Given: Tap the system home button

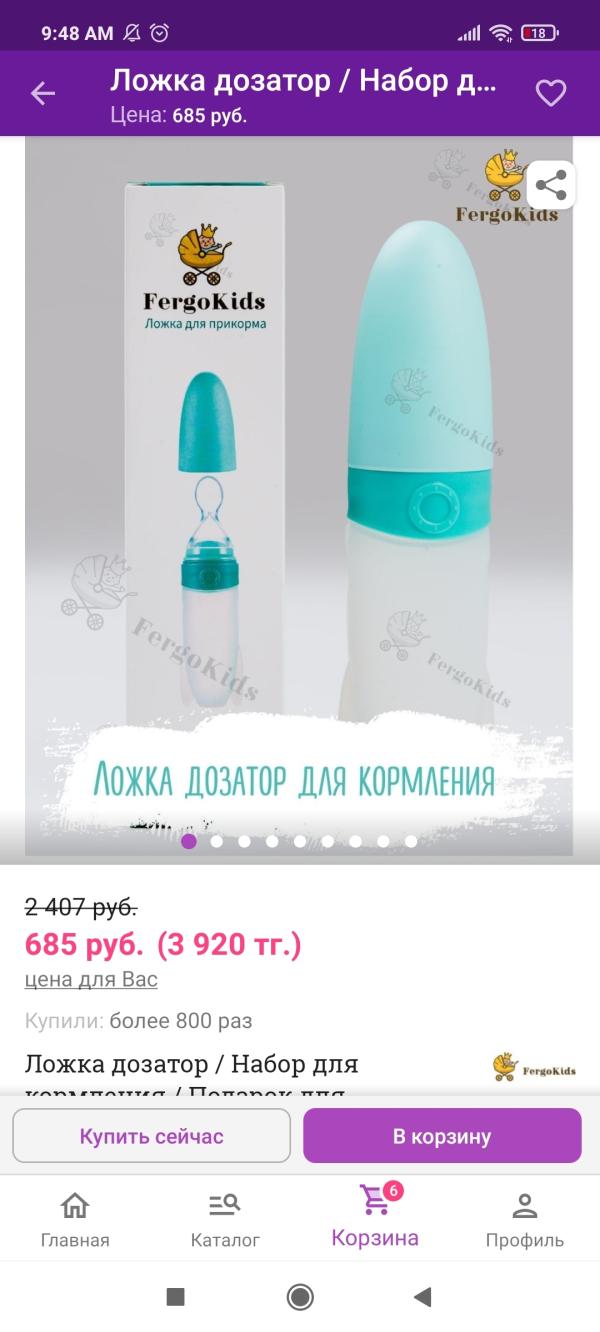Looking at the screenshot, I should (300, 1297).
